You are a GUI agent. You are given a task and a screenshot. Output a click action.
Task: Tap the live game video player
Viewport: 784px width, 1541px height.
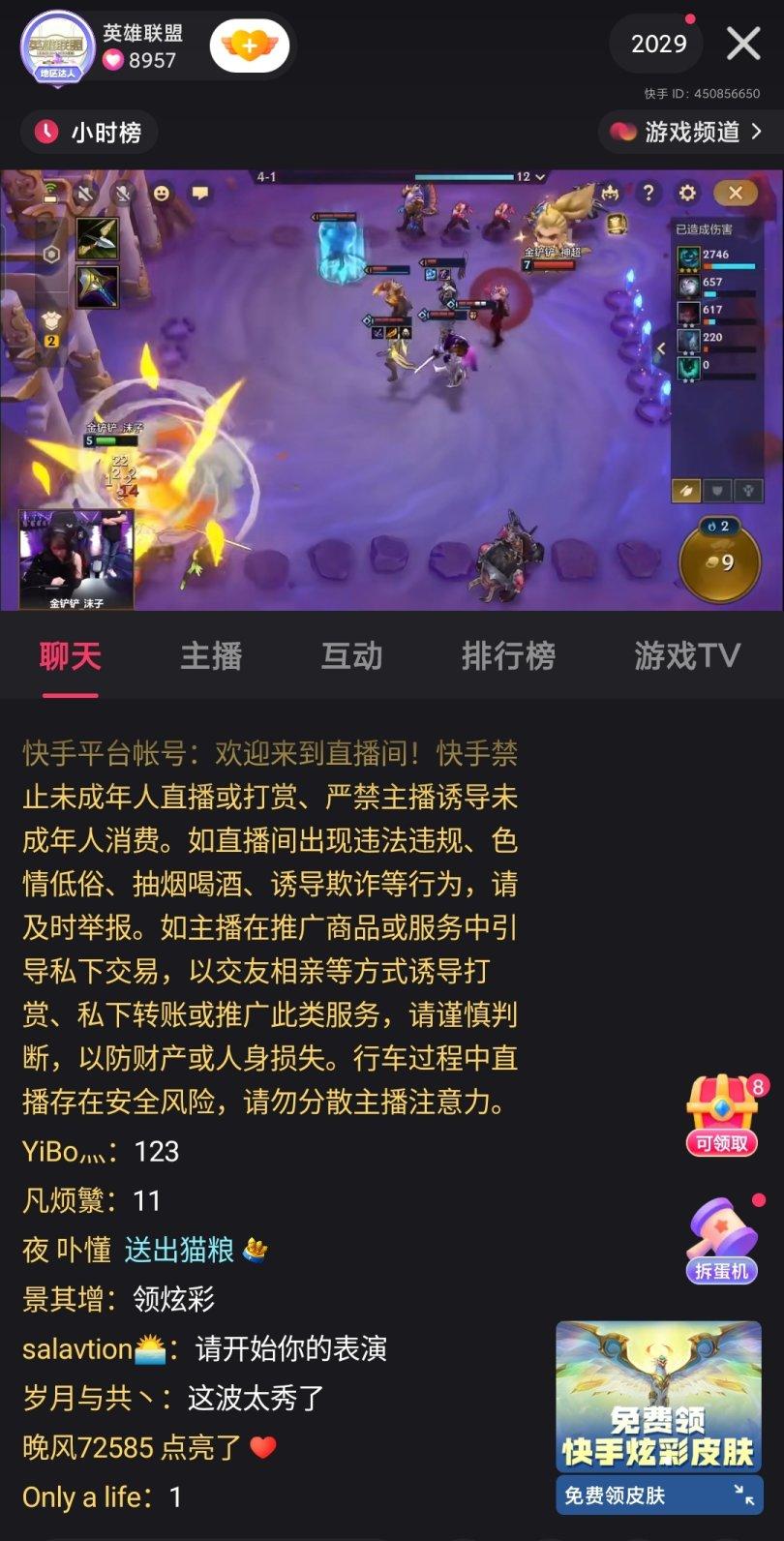pyautogui.click(x=391, y=389)
